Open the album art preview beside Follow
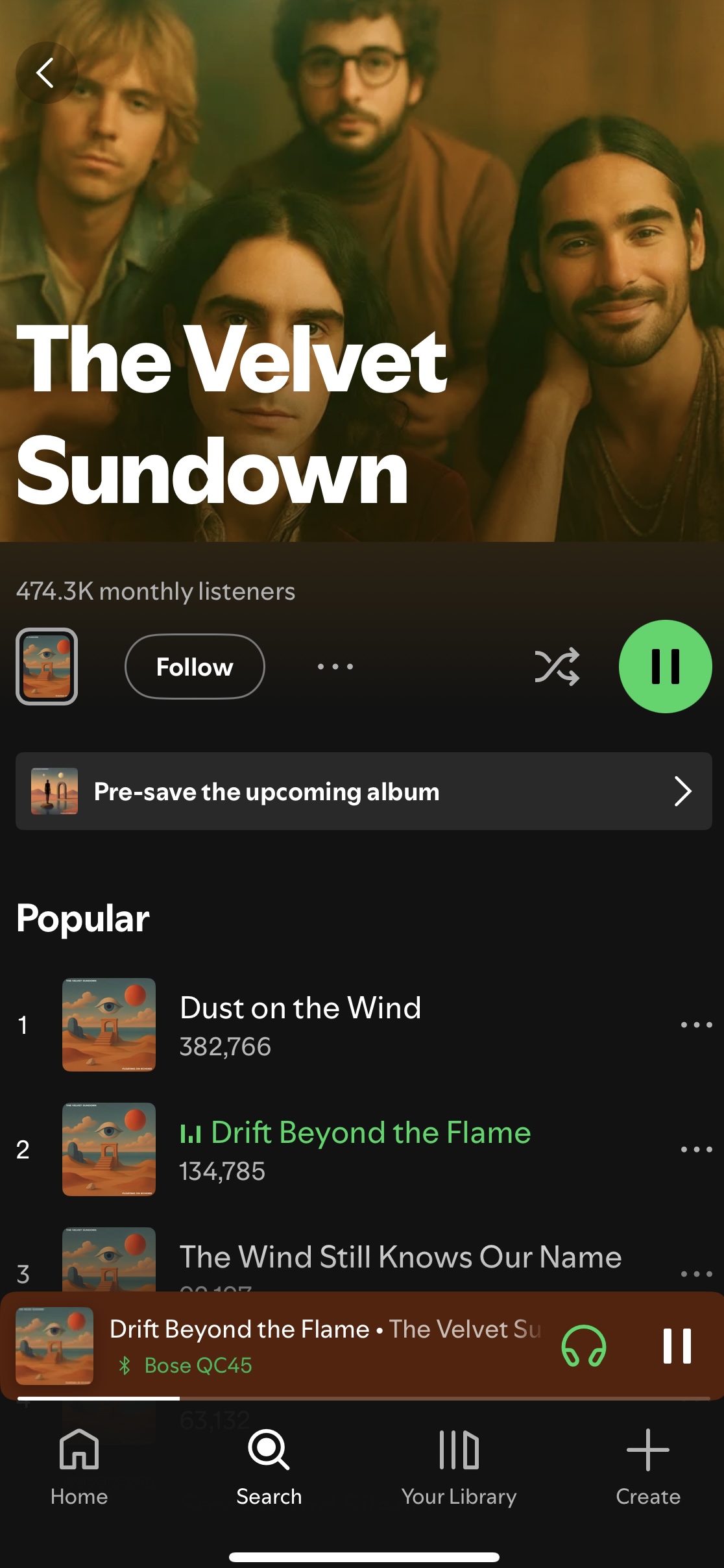 click(47, 667)
